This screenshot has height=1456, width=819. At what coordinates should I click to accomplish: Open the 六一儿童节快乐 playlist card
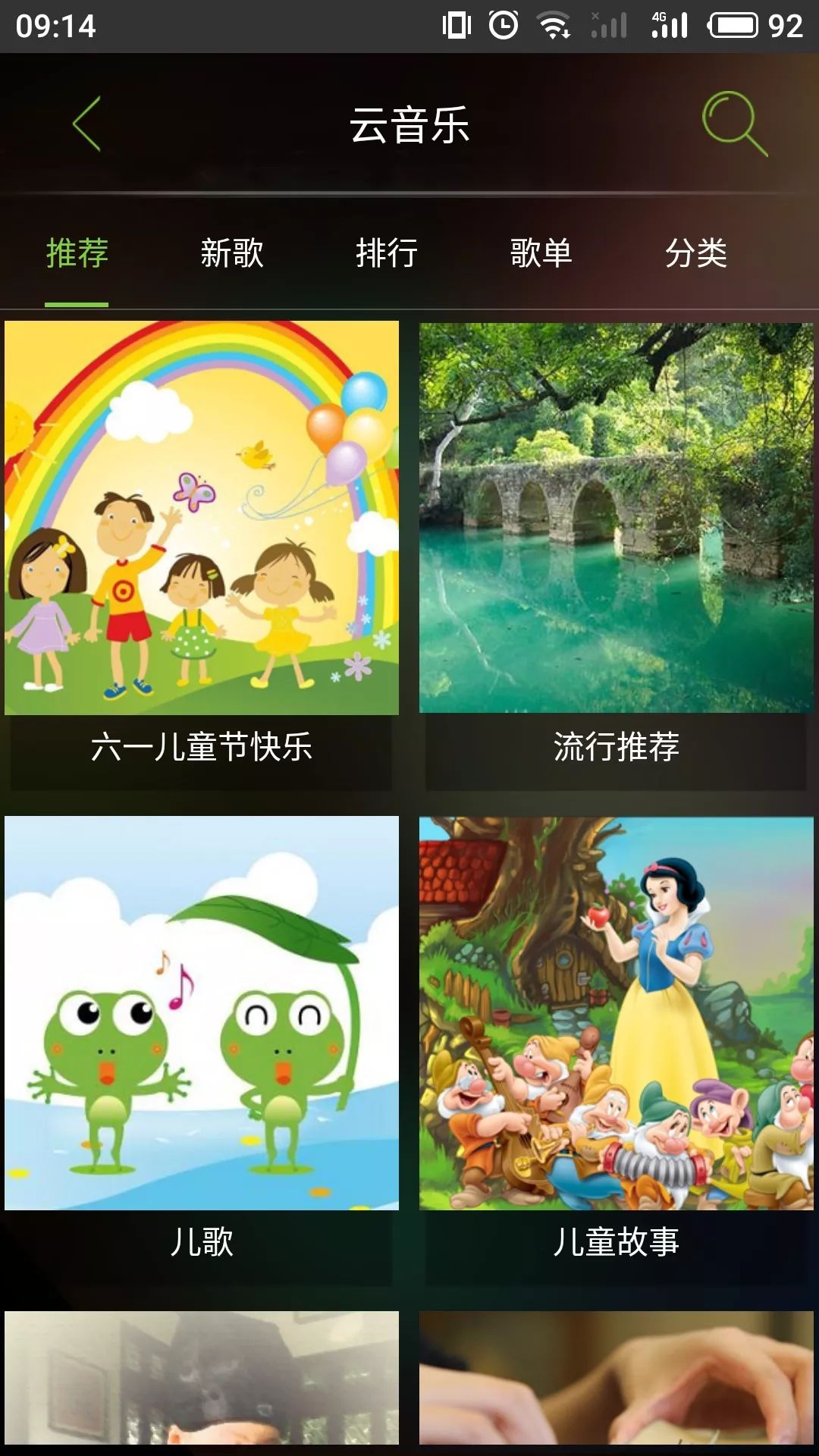[x=202, y=556]
